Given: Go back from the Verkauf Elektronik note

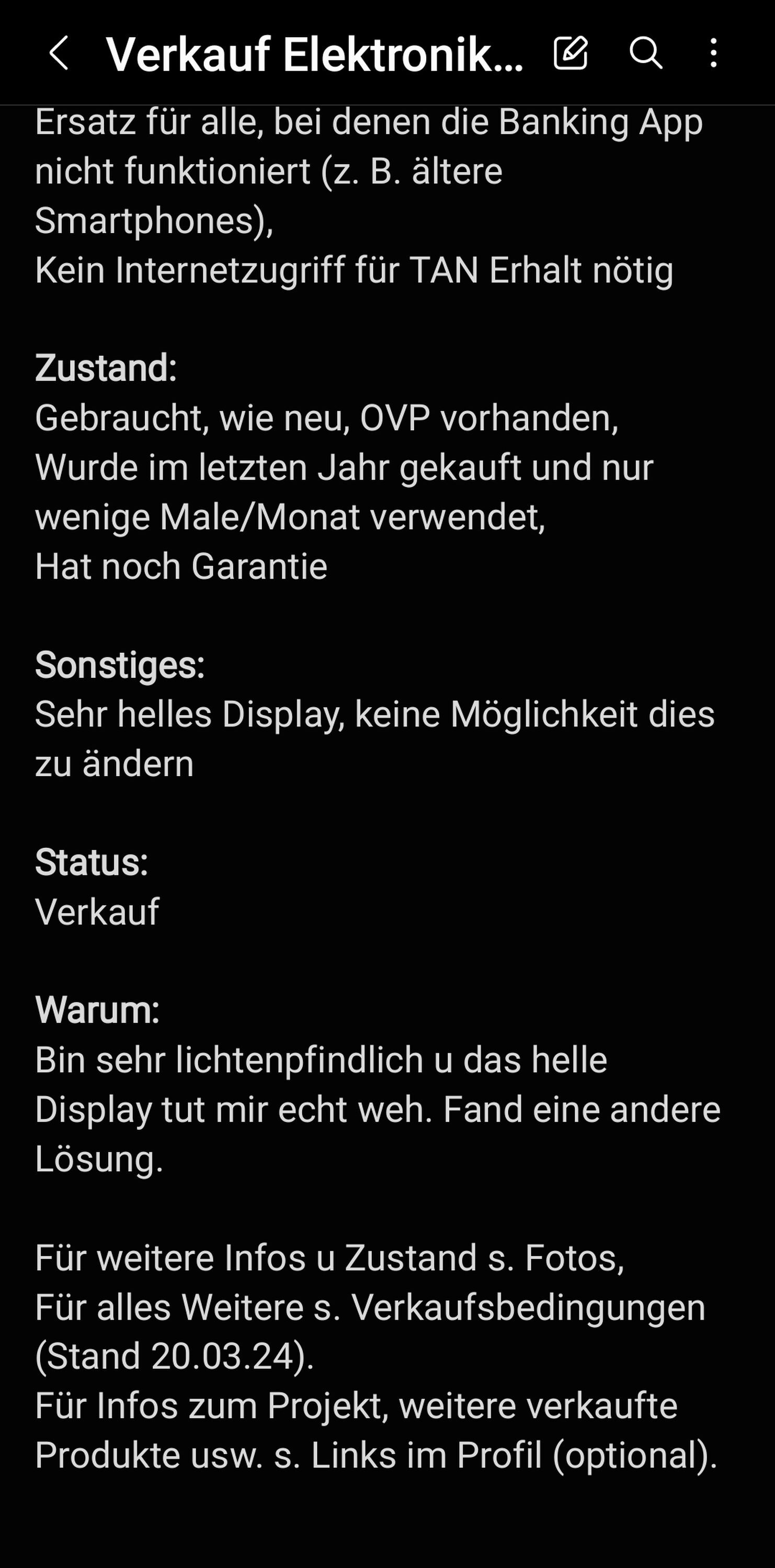Looking at the screenshot, I should (59, 53).
